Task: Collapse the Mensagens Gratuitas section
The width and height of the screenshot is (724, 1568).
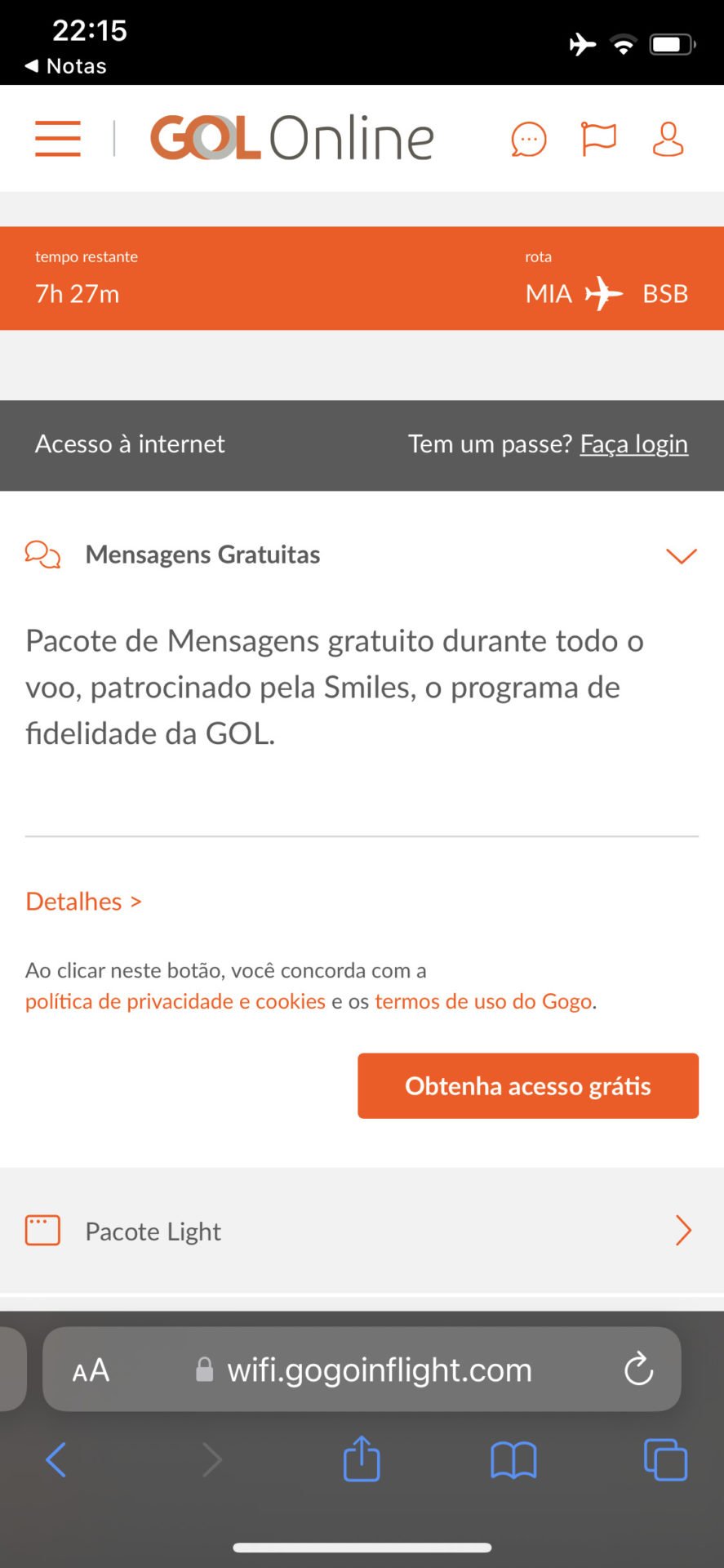Action: pyautogui.click(x=682, y=555)
